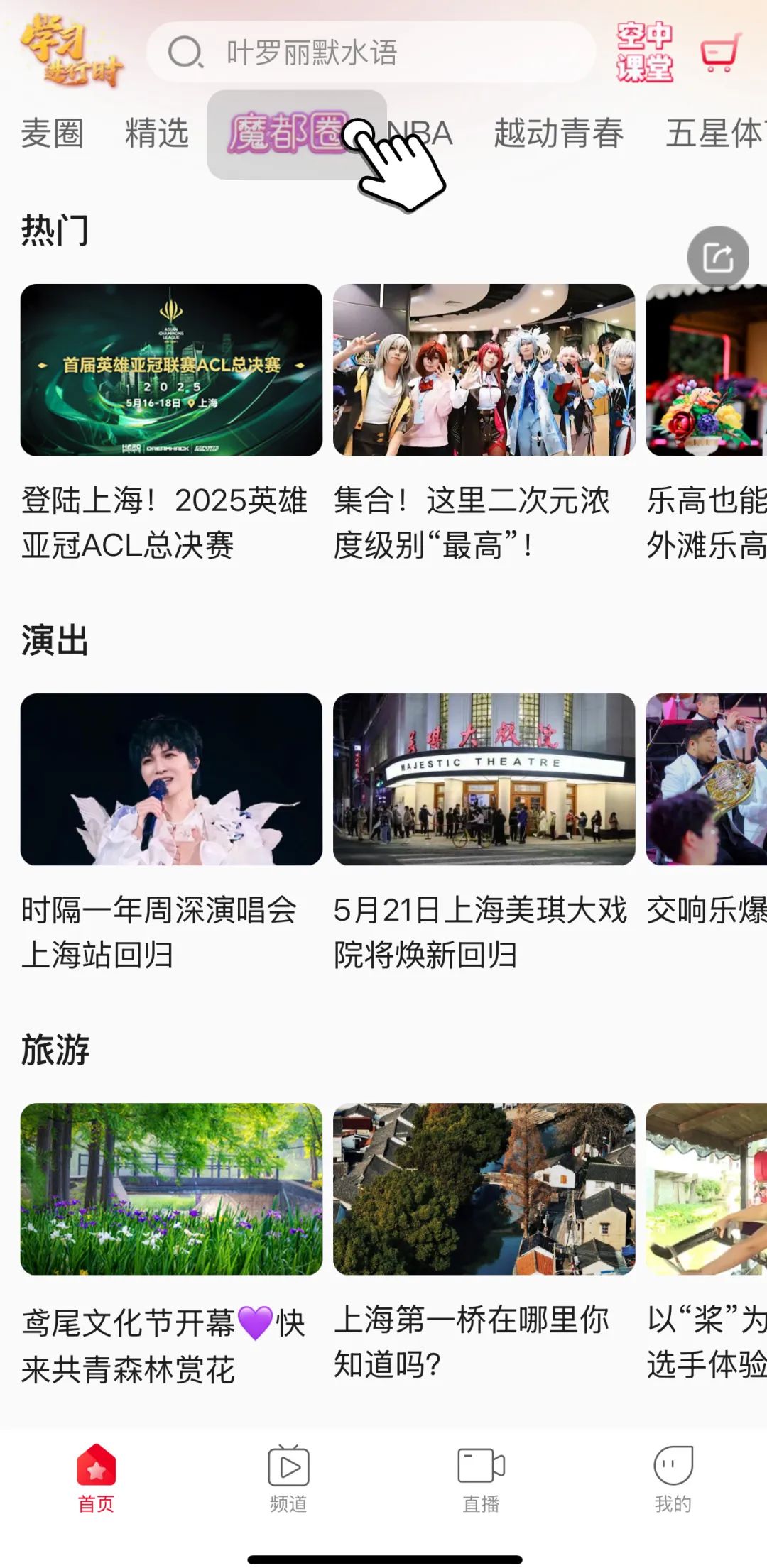Screen dimensions: 767x1568
Task: Switch to the 麦圈 tab
Action: click(x=53, y=133)
